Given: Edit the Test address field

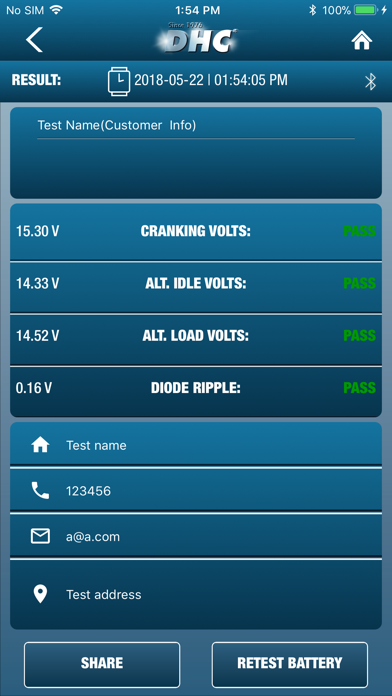Looking at the screenshot, I should pos(196,594).
